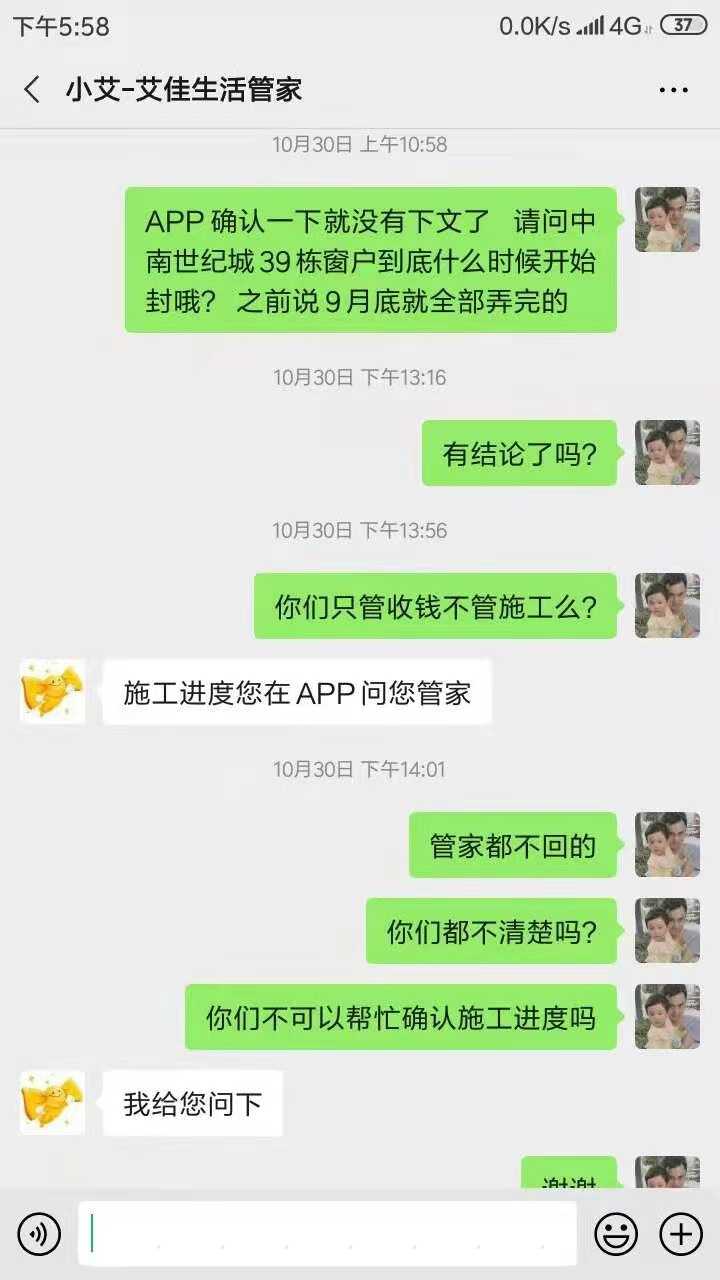Switch to voice message input

(39, 1234)
